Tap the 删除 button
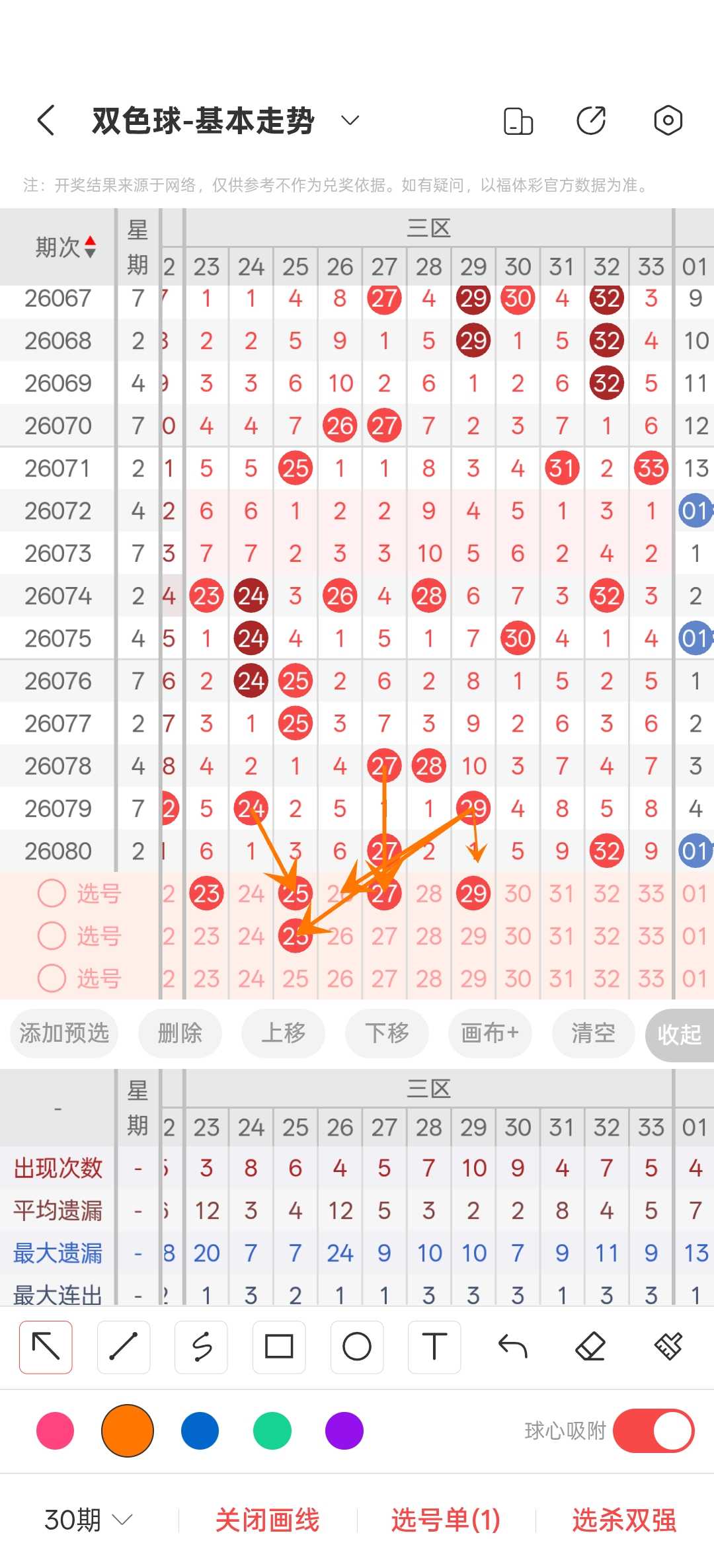This screenshot has height=1568, width=714. (180, 1033)
